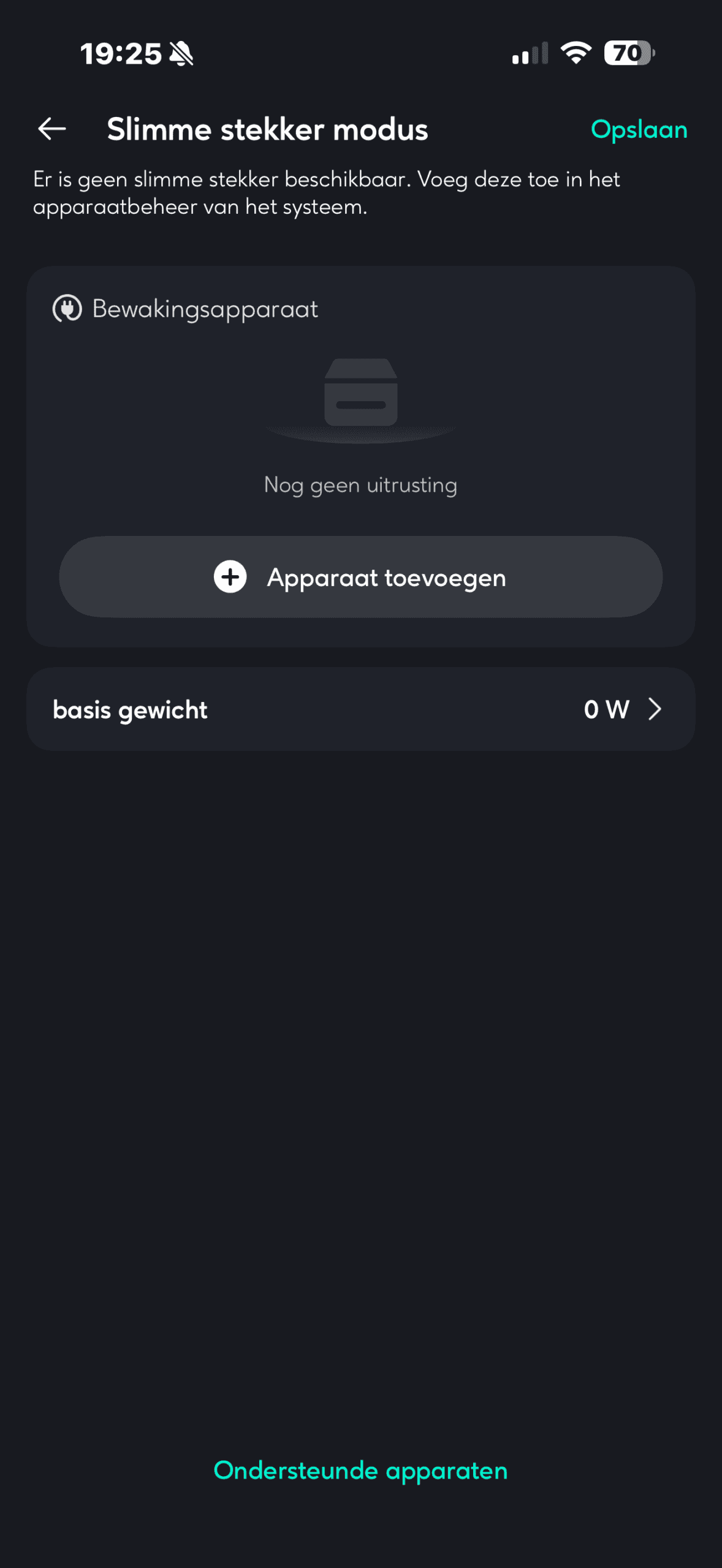Go back using the arrow icon
The height and width of the screenshot is (1568, 722).
(52, 129)
